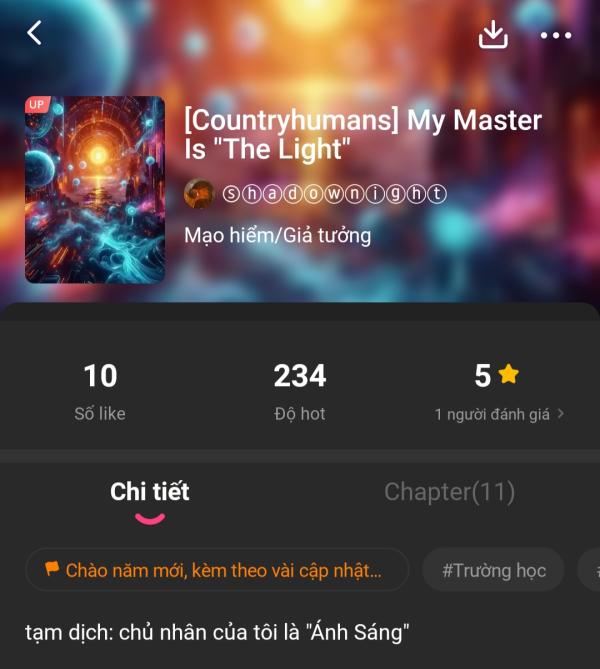Viewport: 600px width, 669px height.
Task: Select the Chi tiết tab
Action: click(x=150, y=491)
